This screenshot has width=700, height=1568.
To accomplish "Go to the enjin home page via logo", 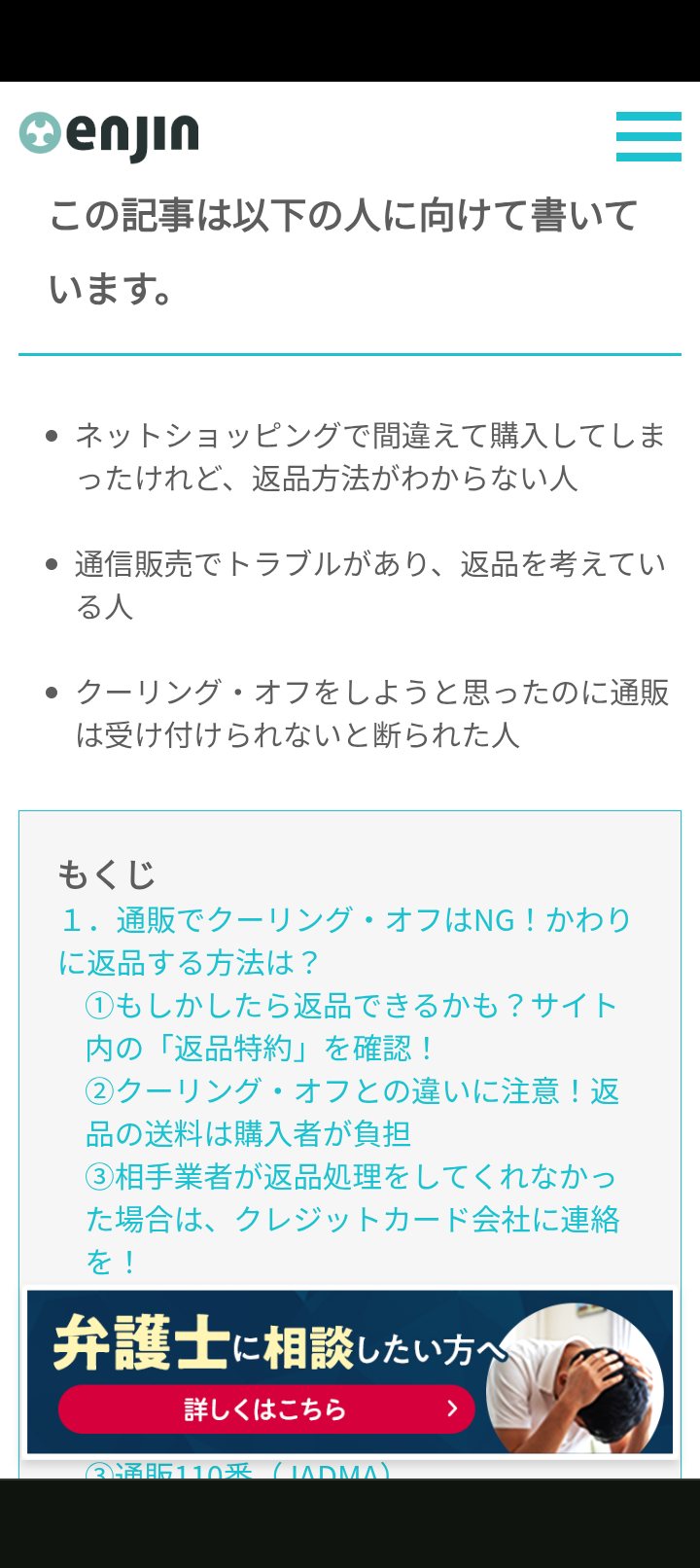I will point(109,135).
